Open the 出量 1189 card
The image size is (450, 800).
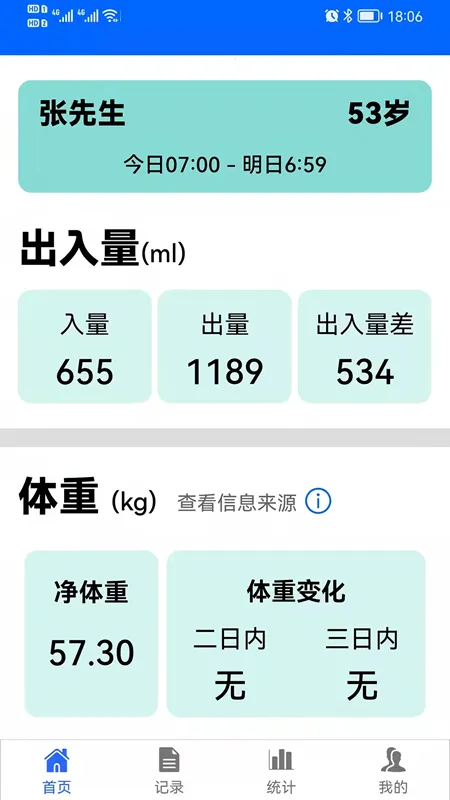(x=224, y=346)
